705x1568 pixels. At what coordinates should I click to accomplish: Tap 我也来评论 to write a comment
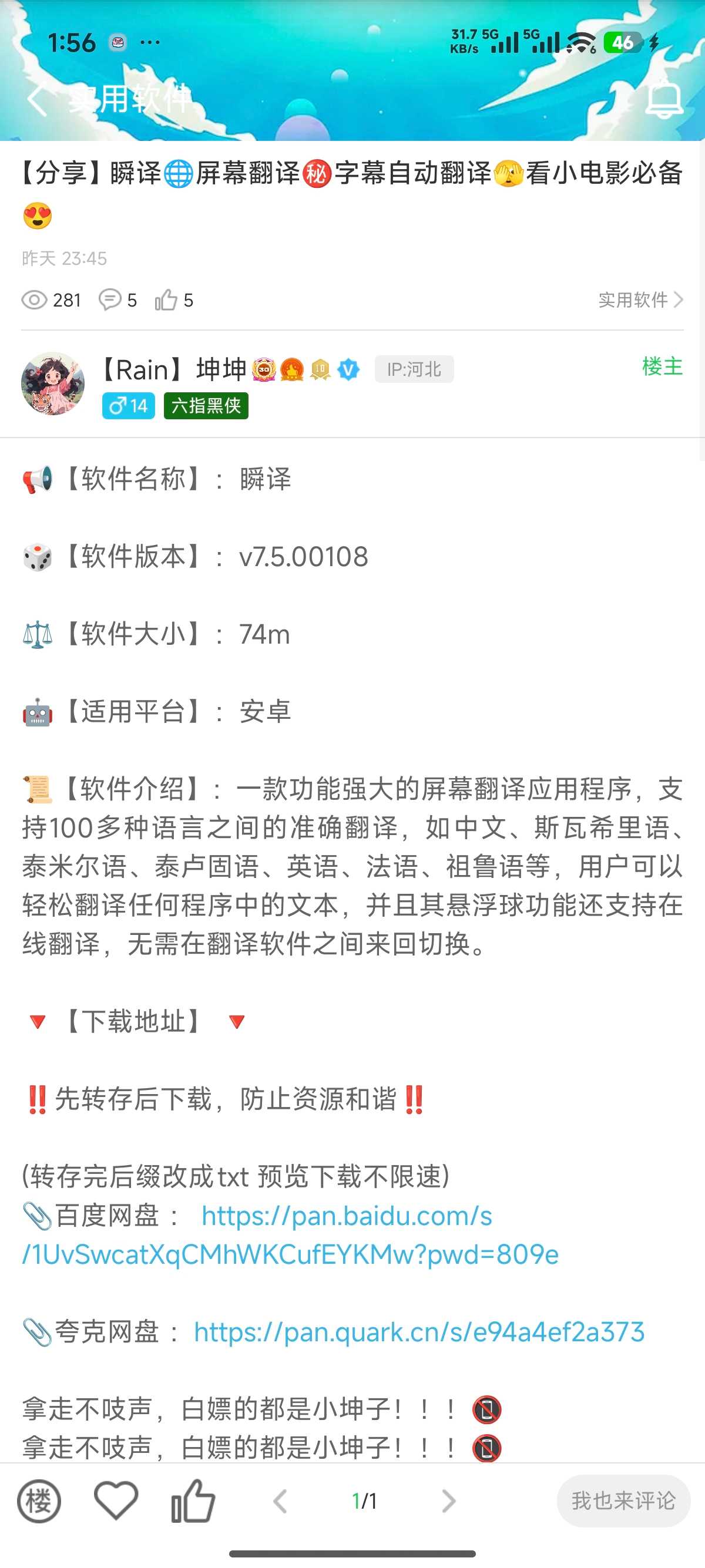623,1500
